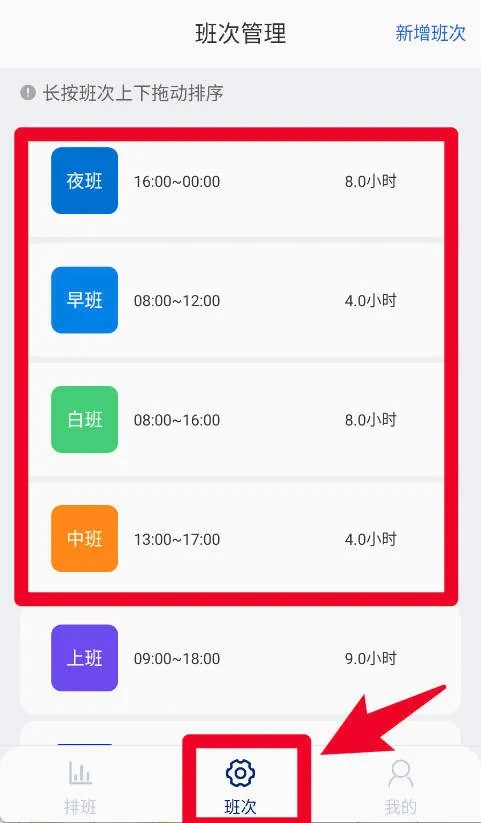
Task: Open the 夜班 16:00~00:00 shift
Action: pos(236,182)
